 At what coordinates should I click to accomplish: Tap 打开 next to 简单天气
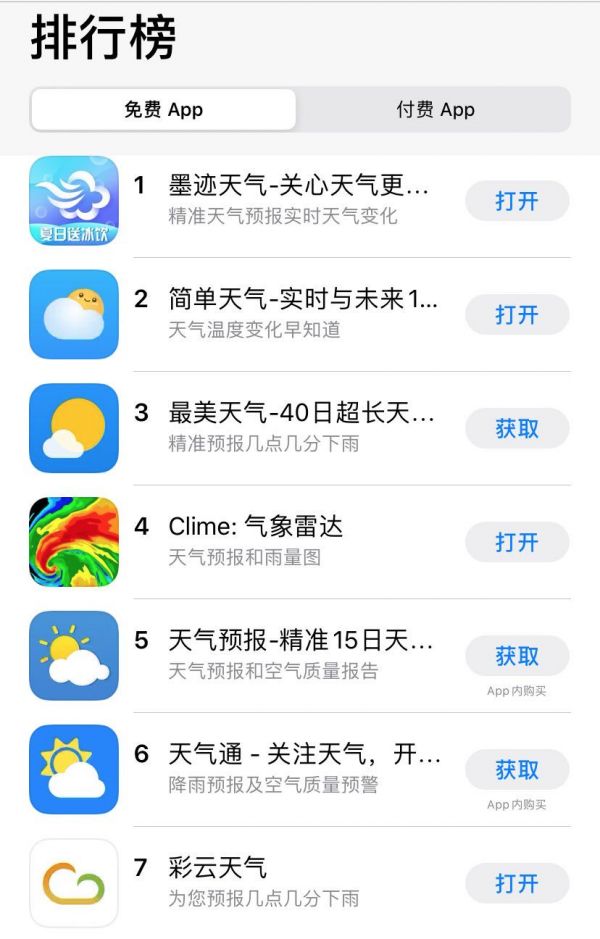[517, 315]
